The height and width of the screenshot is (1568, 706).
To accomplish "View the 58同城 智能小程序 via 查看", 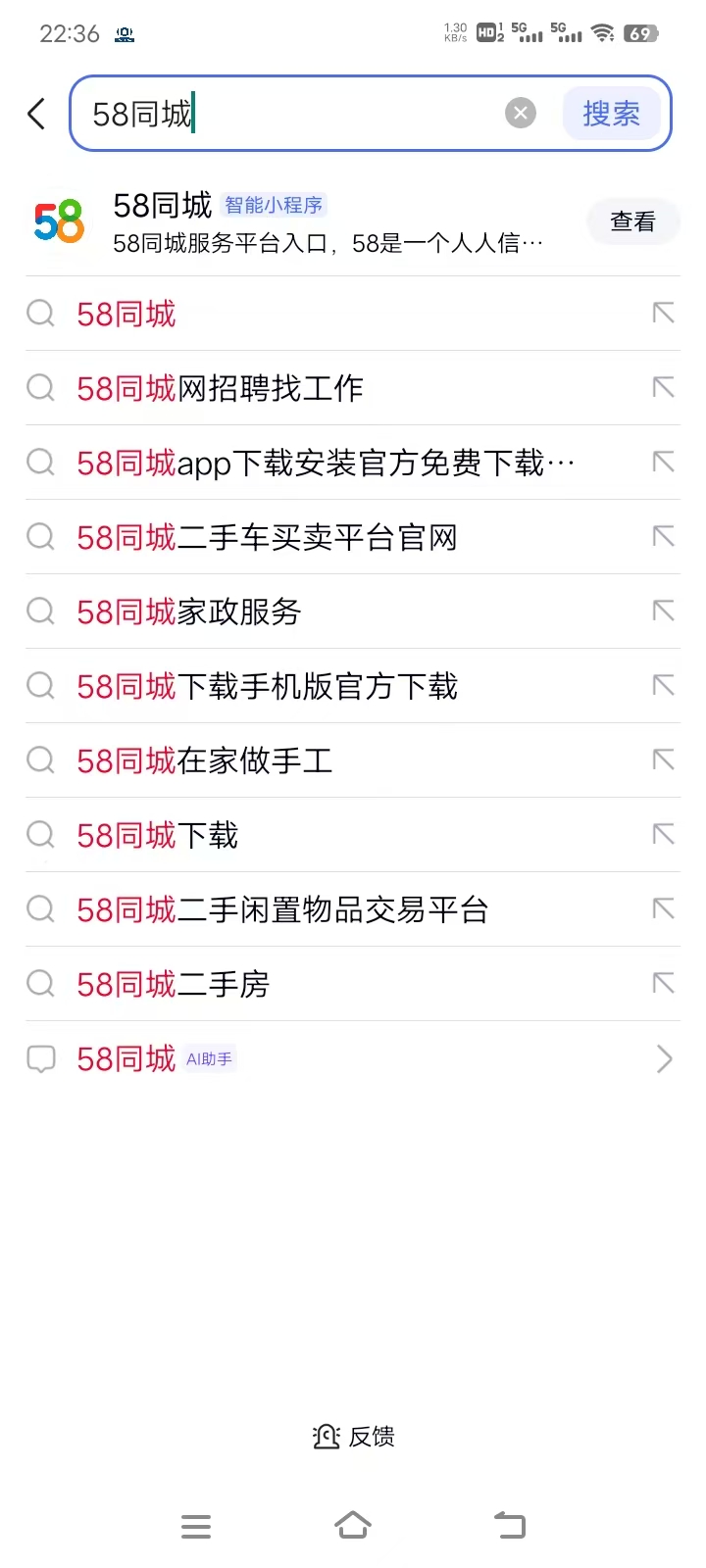I will tap(632, 222).
